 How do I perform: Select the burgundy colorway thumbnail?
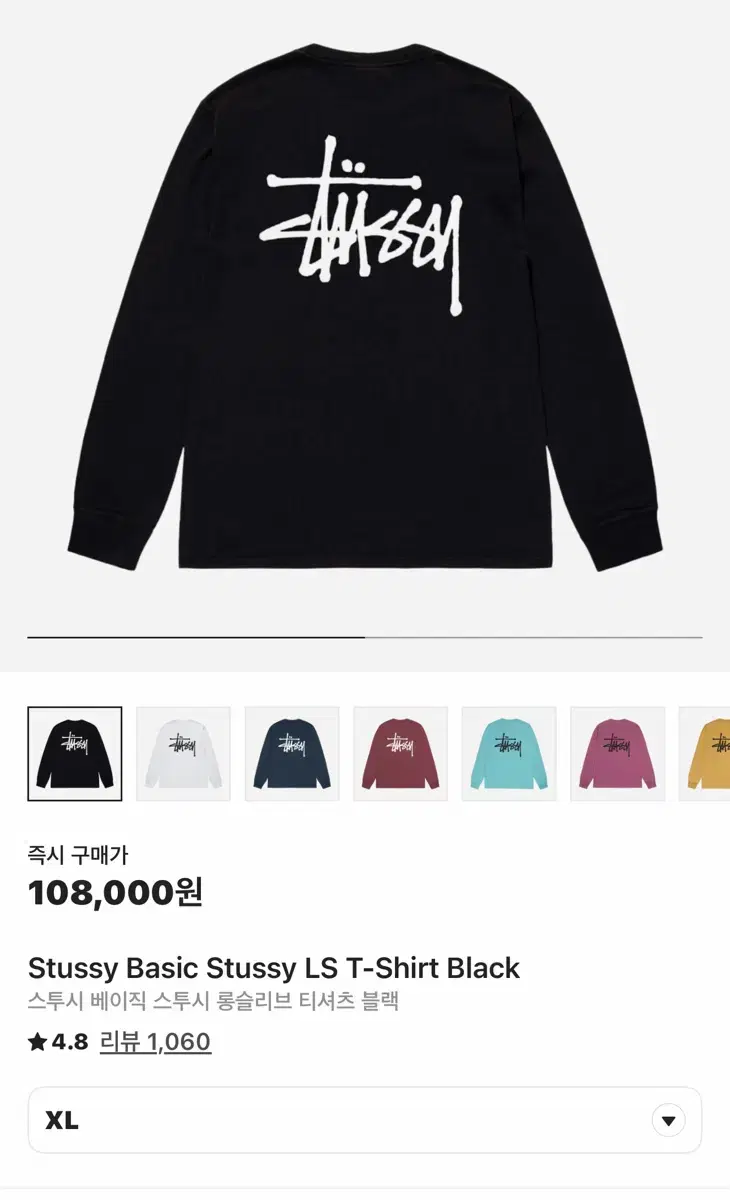coord(400,752)
